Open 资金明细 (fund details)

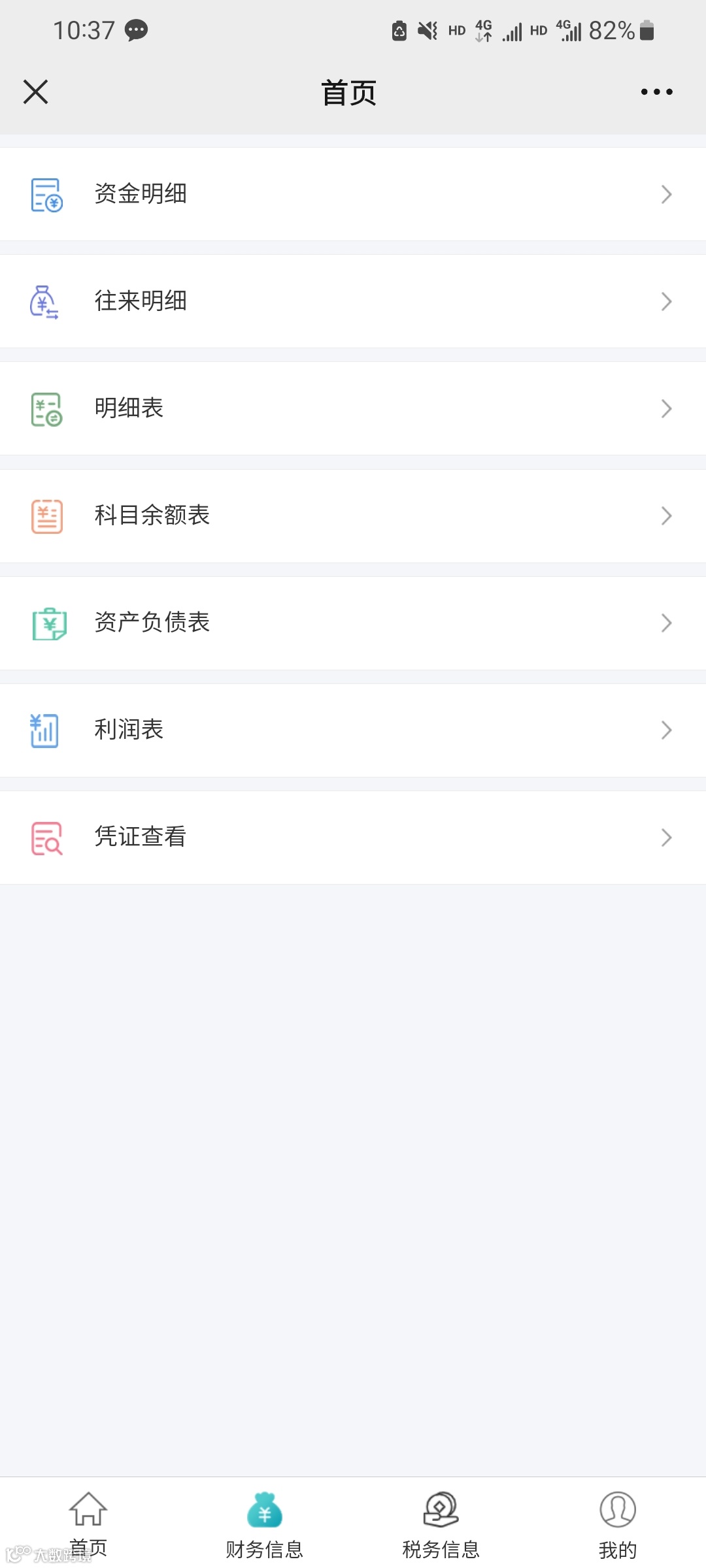(x=353, y=194)
